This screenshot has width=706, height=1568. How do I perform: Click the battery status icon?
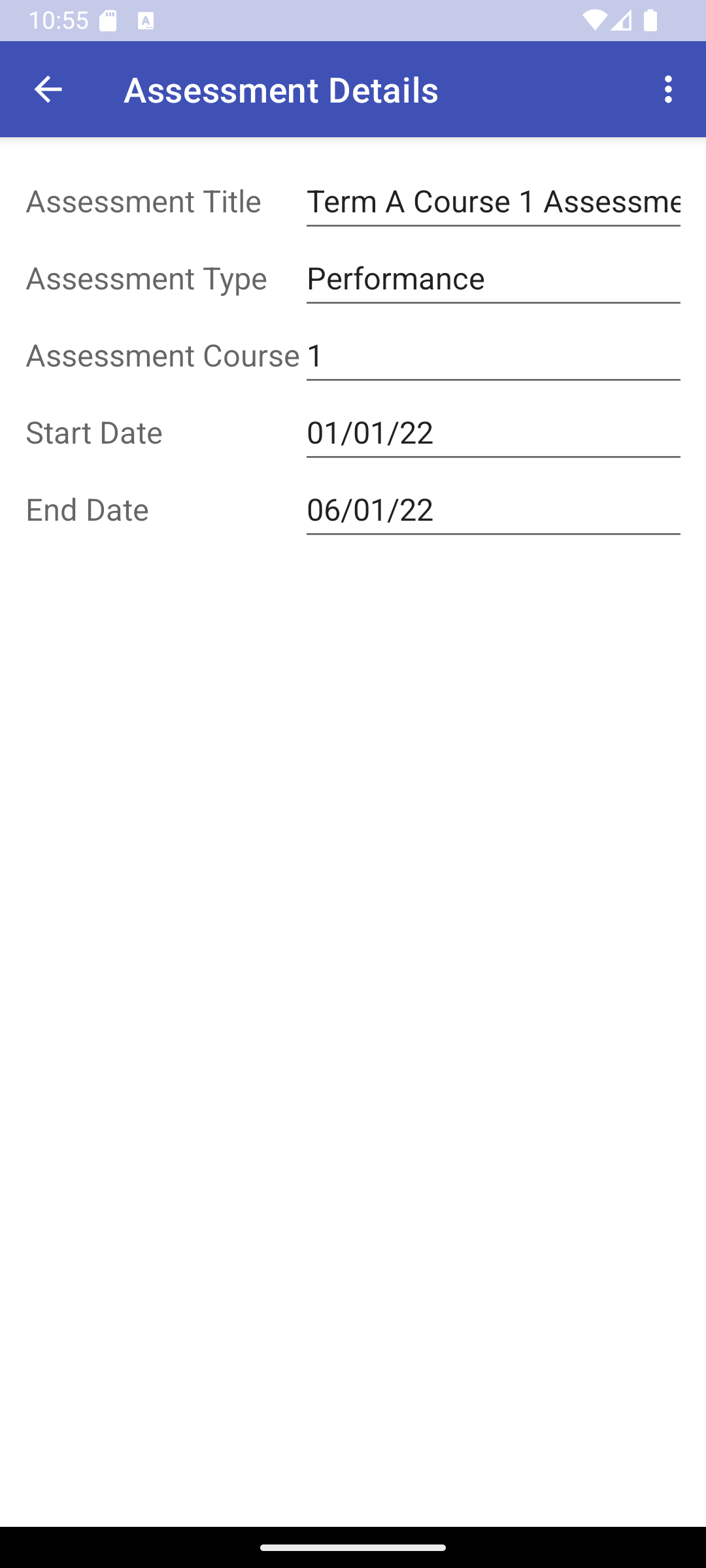coord(650,21)
